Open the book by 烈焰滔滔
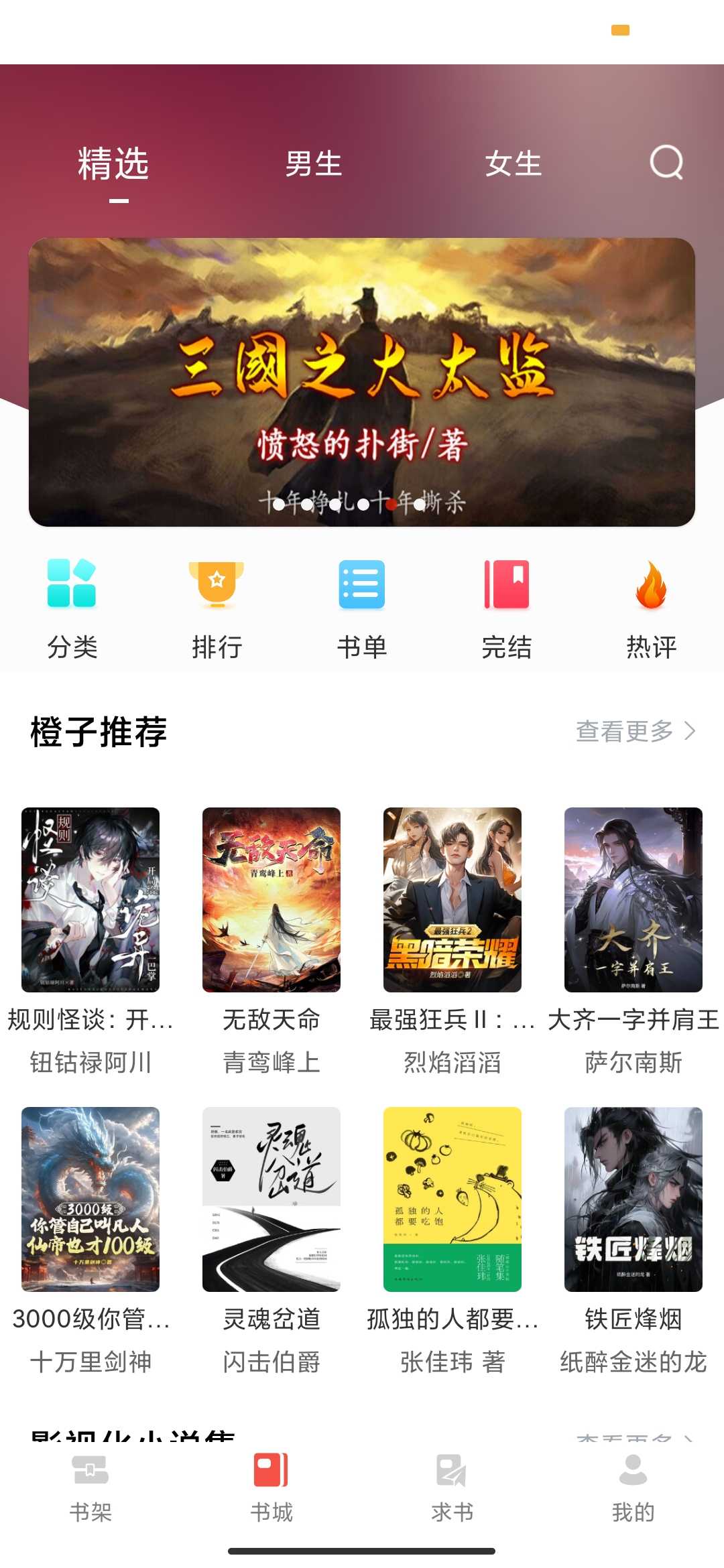The image size is (724, 1568). (452, 900)
